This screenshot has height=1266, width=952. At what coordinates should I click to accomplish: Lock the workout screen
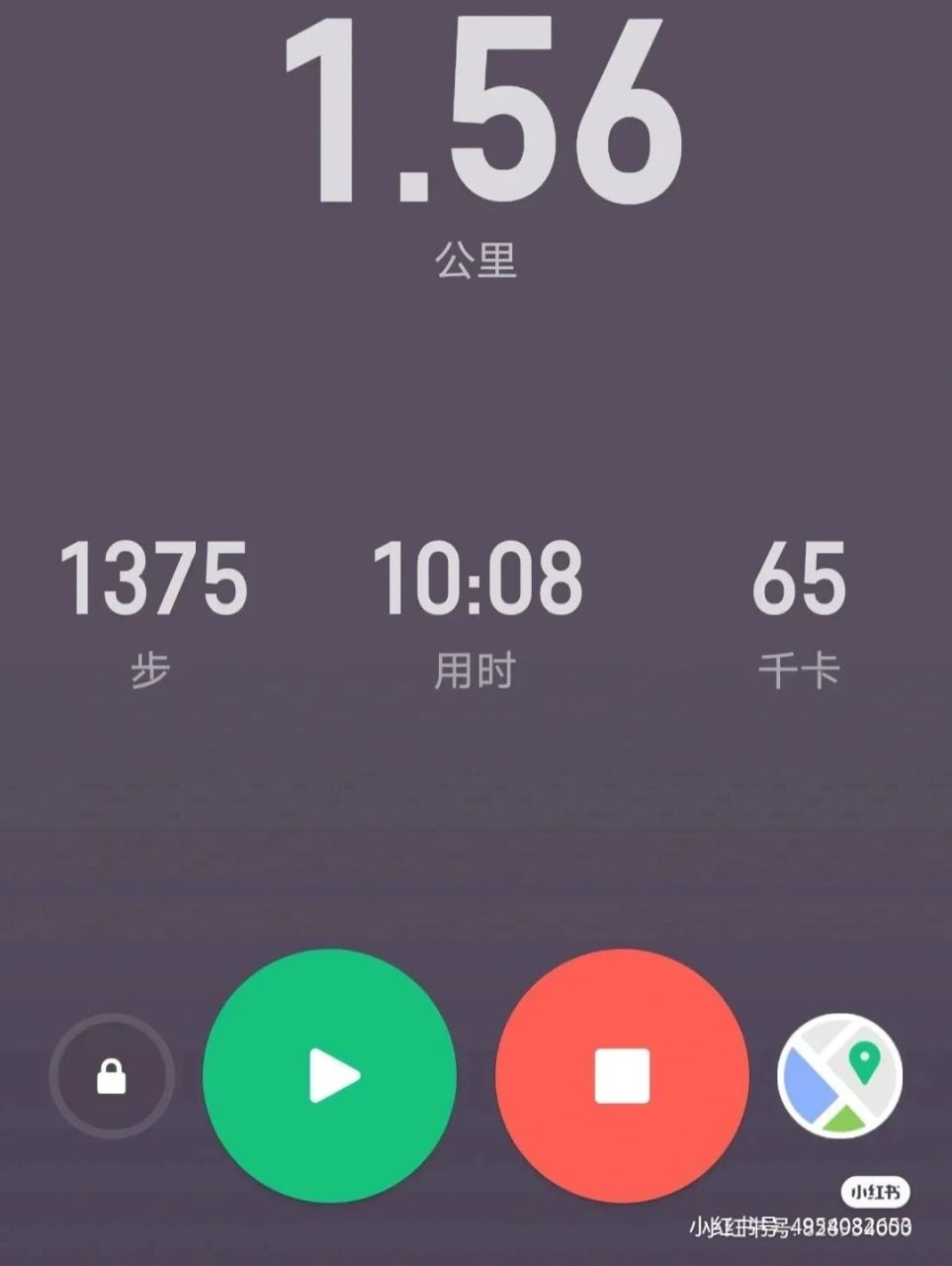[x=112, y=1076]
